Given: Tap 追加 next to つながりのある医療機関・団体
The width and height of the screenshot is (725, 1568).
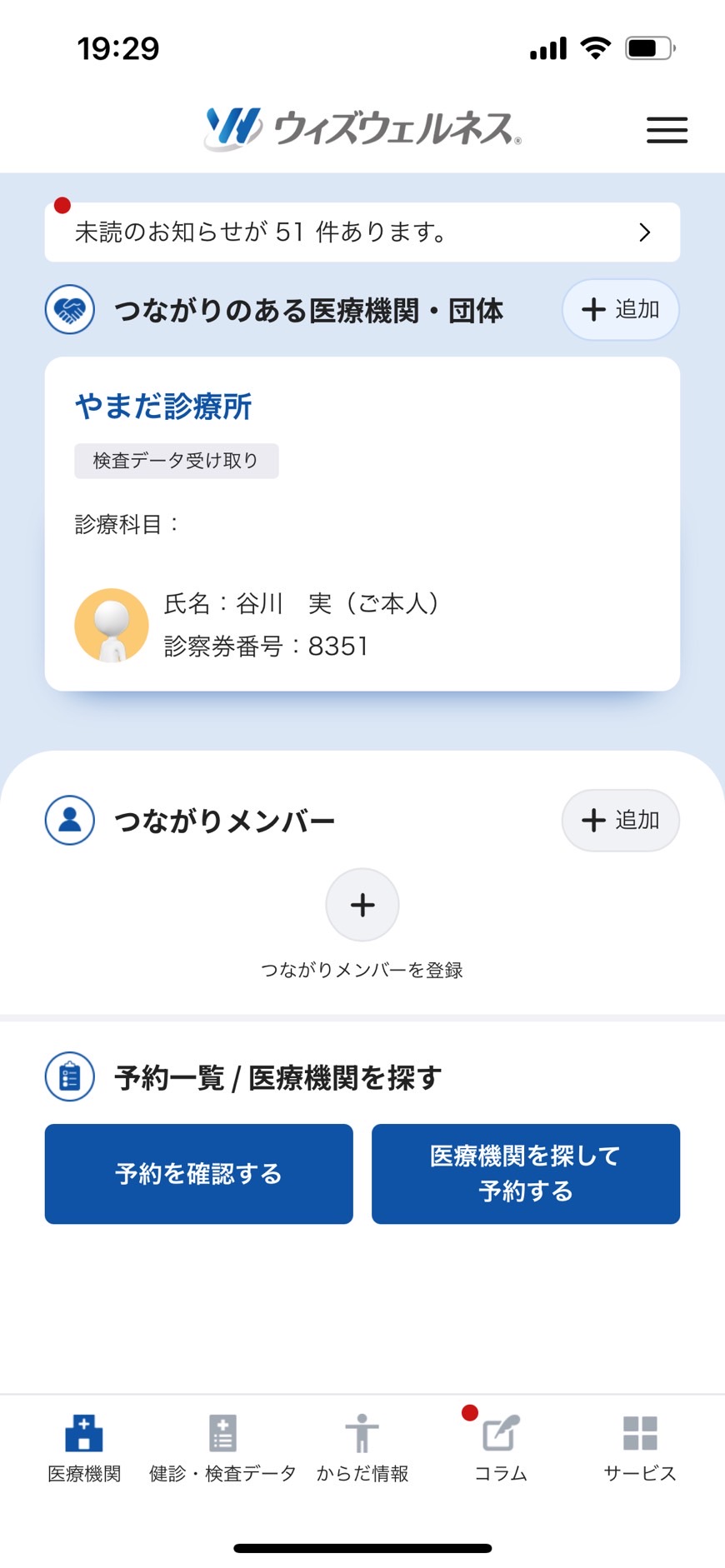Looking at the screenshot, I should pyautogui.click(x=621, y=310).
